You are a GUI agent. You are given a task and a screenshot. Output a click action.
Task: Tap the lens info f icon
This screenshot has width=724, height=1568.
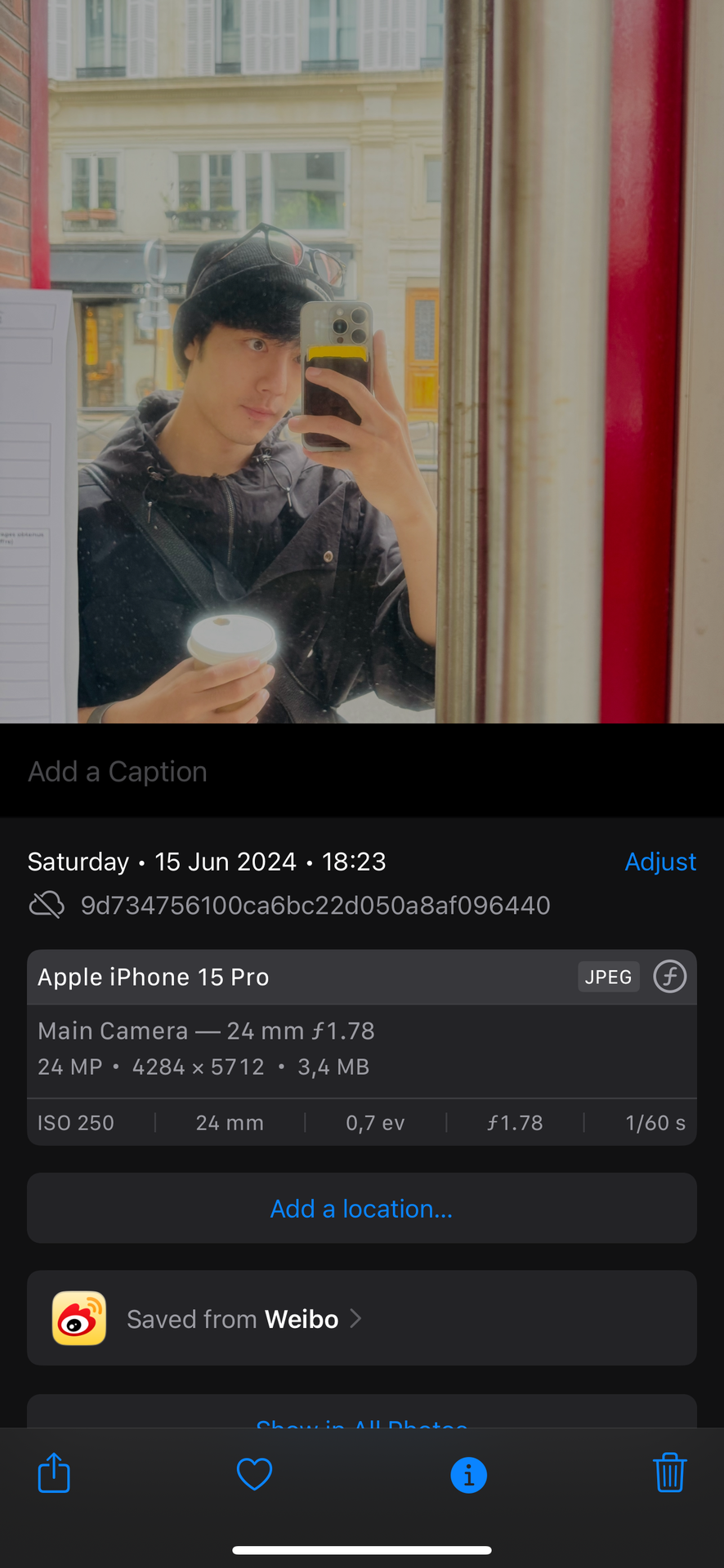point(670,977)
